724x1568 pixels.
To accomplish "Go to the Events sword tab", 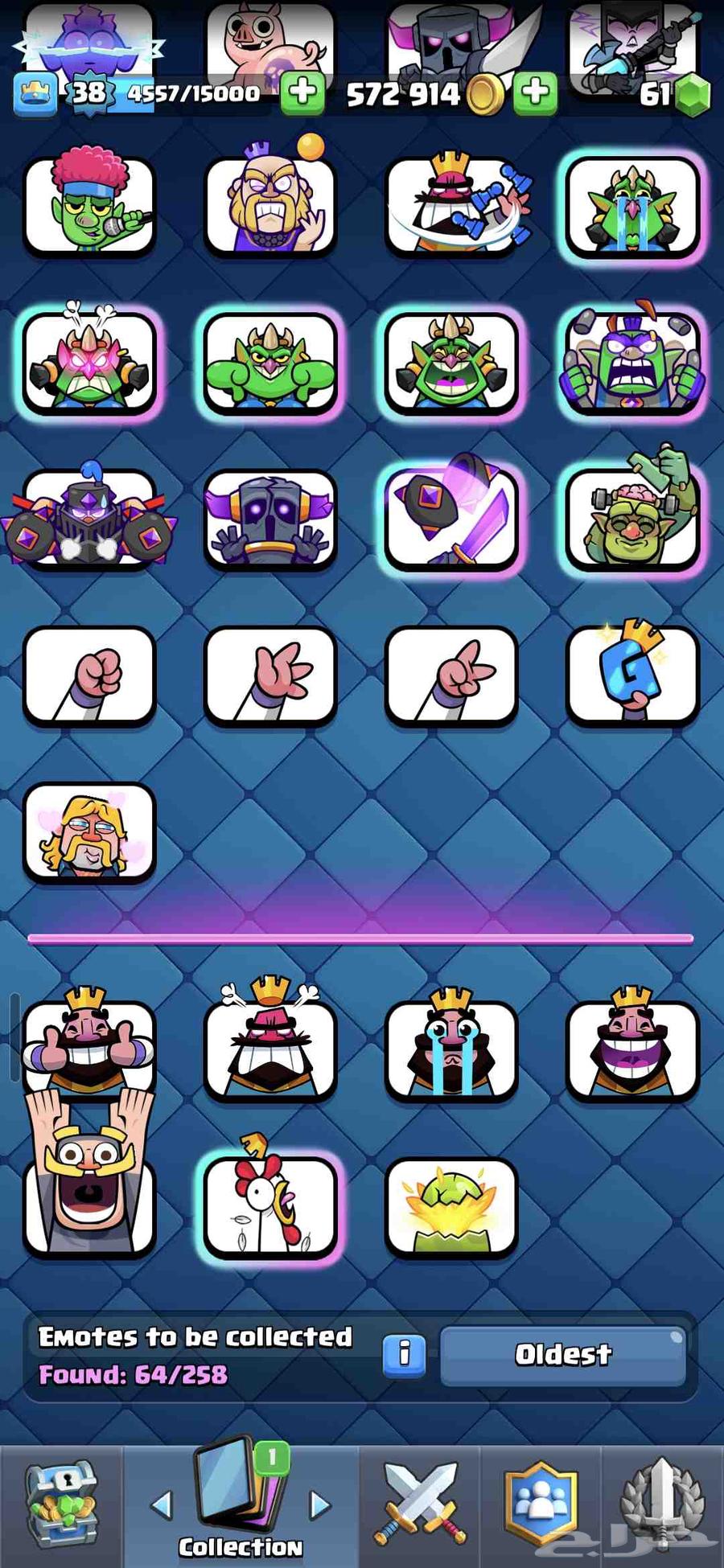I will click(x=662, y=1504).
